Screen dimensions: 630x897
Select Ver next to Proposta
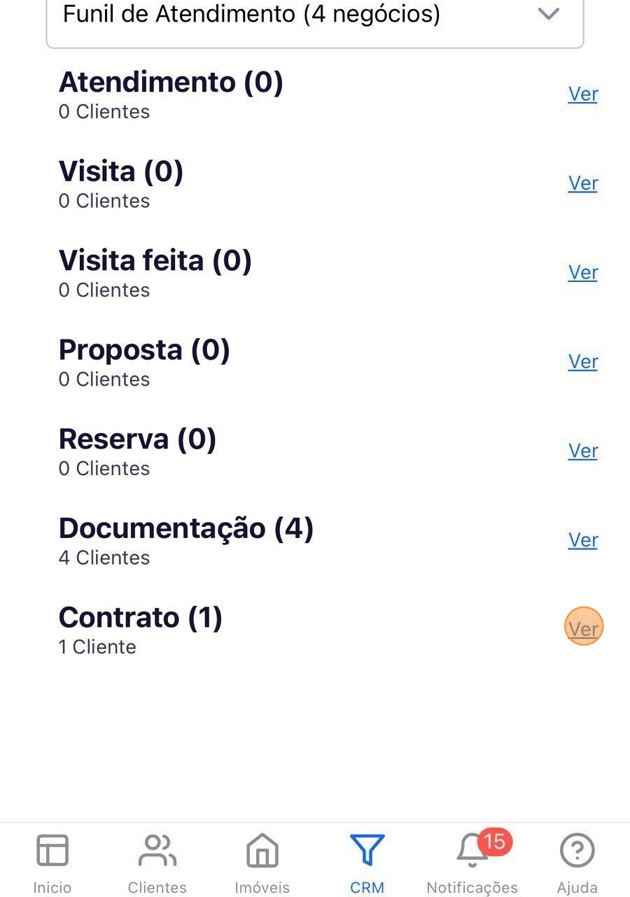tap(582, 362)
